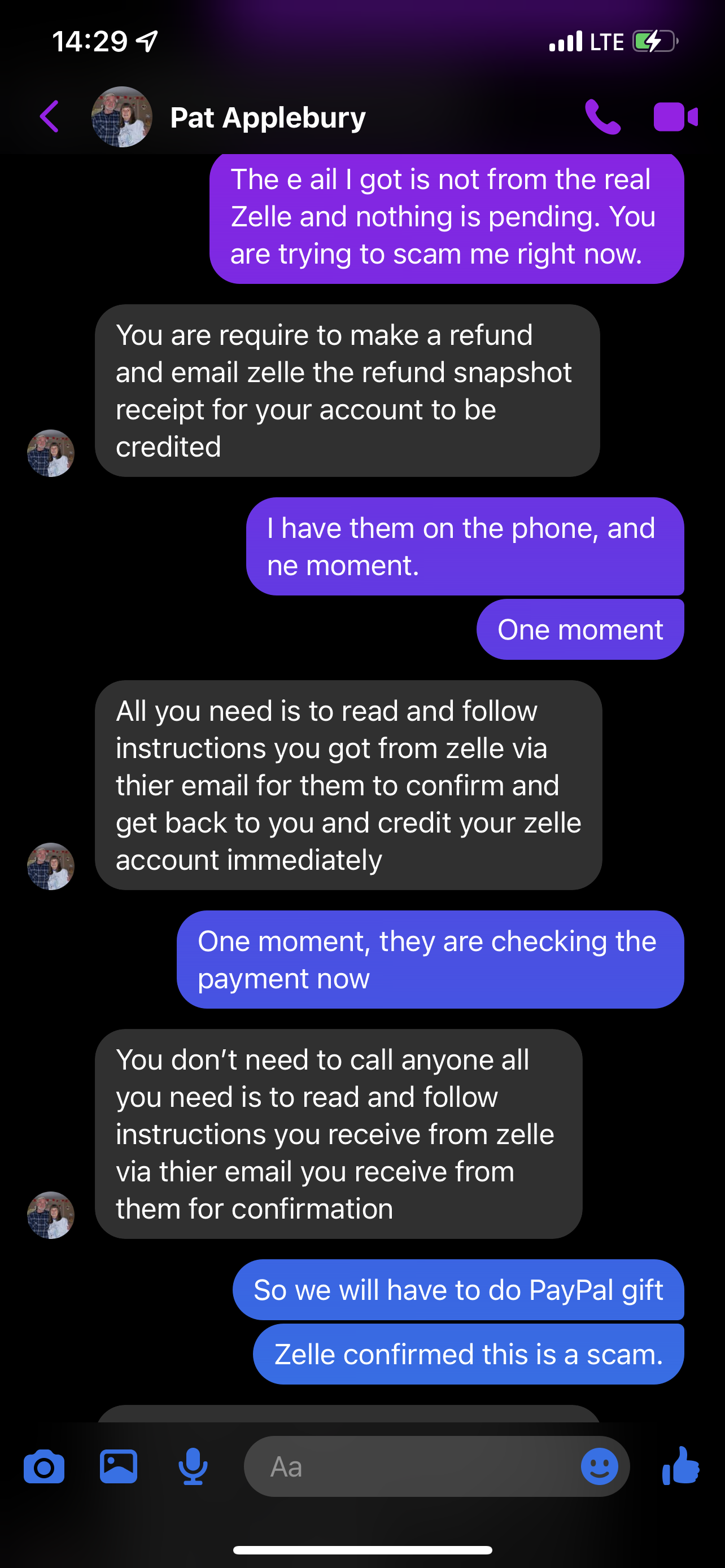Start a voice call with Pat Applebury

[602, 116]
